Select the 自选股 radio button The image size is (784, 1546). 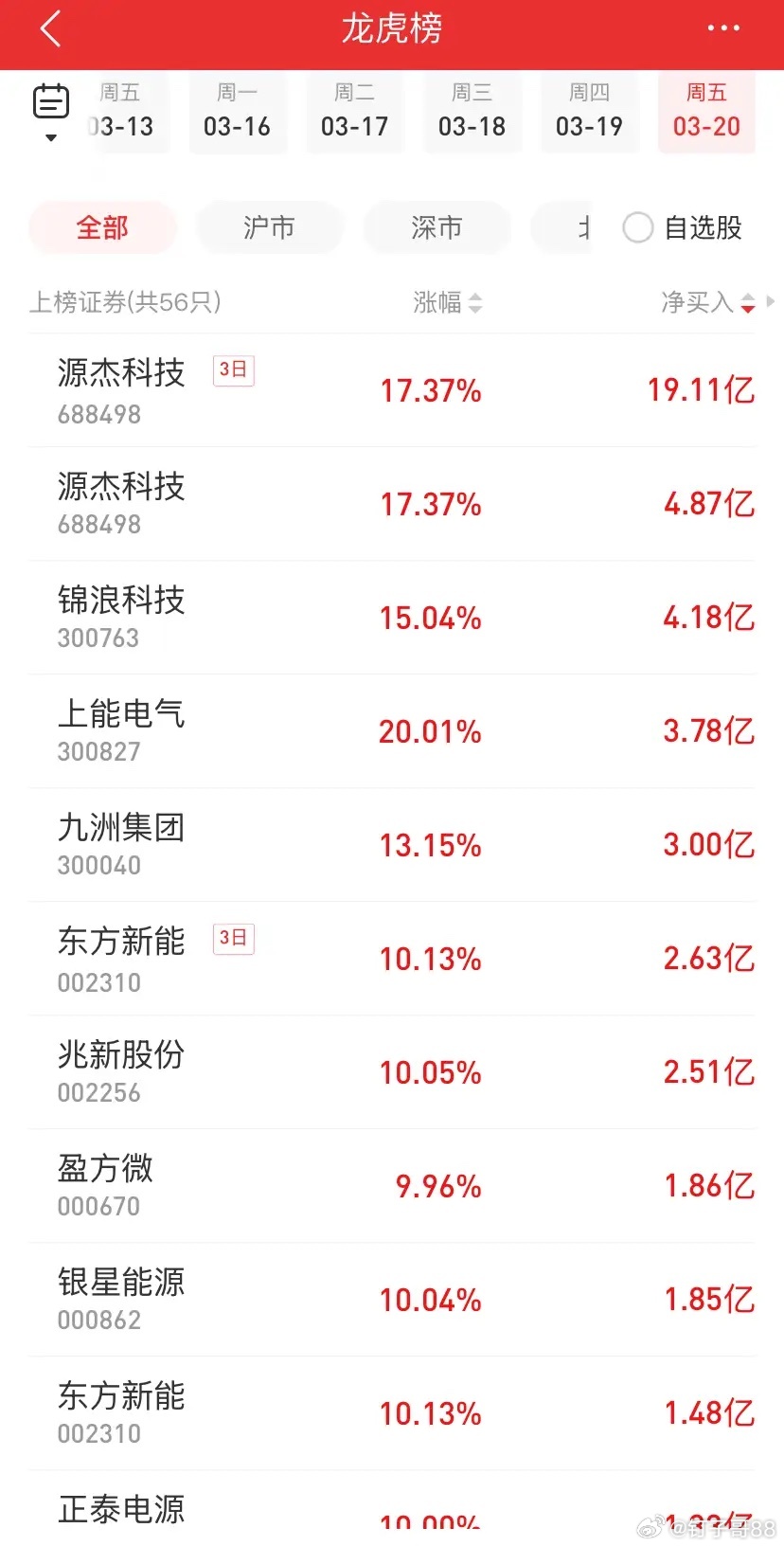[x=638, y=227]
